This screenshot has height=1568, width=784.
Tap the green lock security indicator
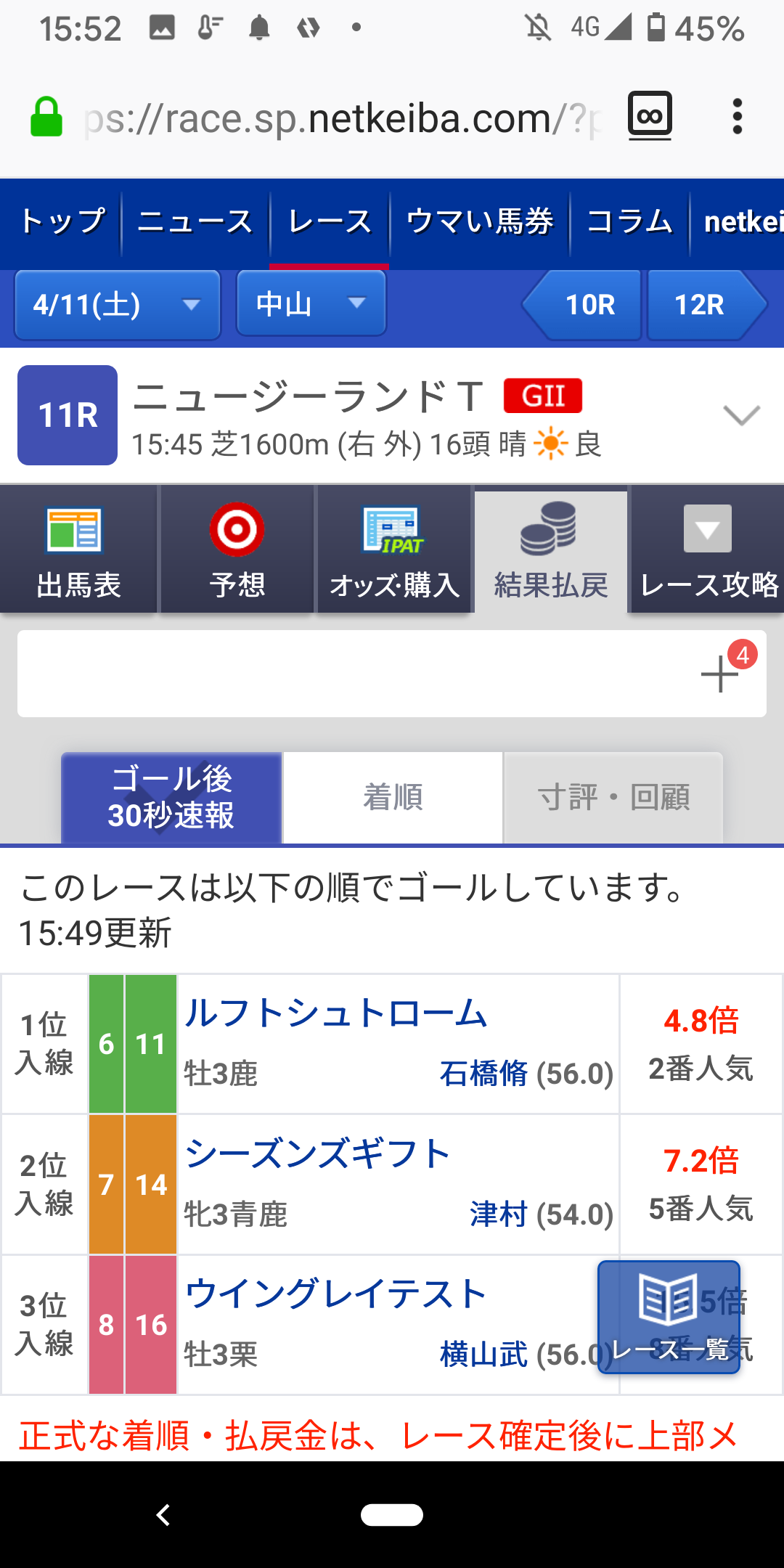pos(46,115)
